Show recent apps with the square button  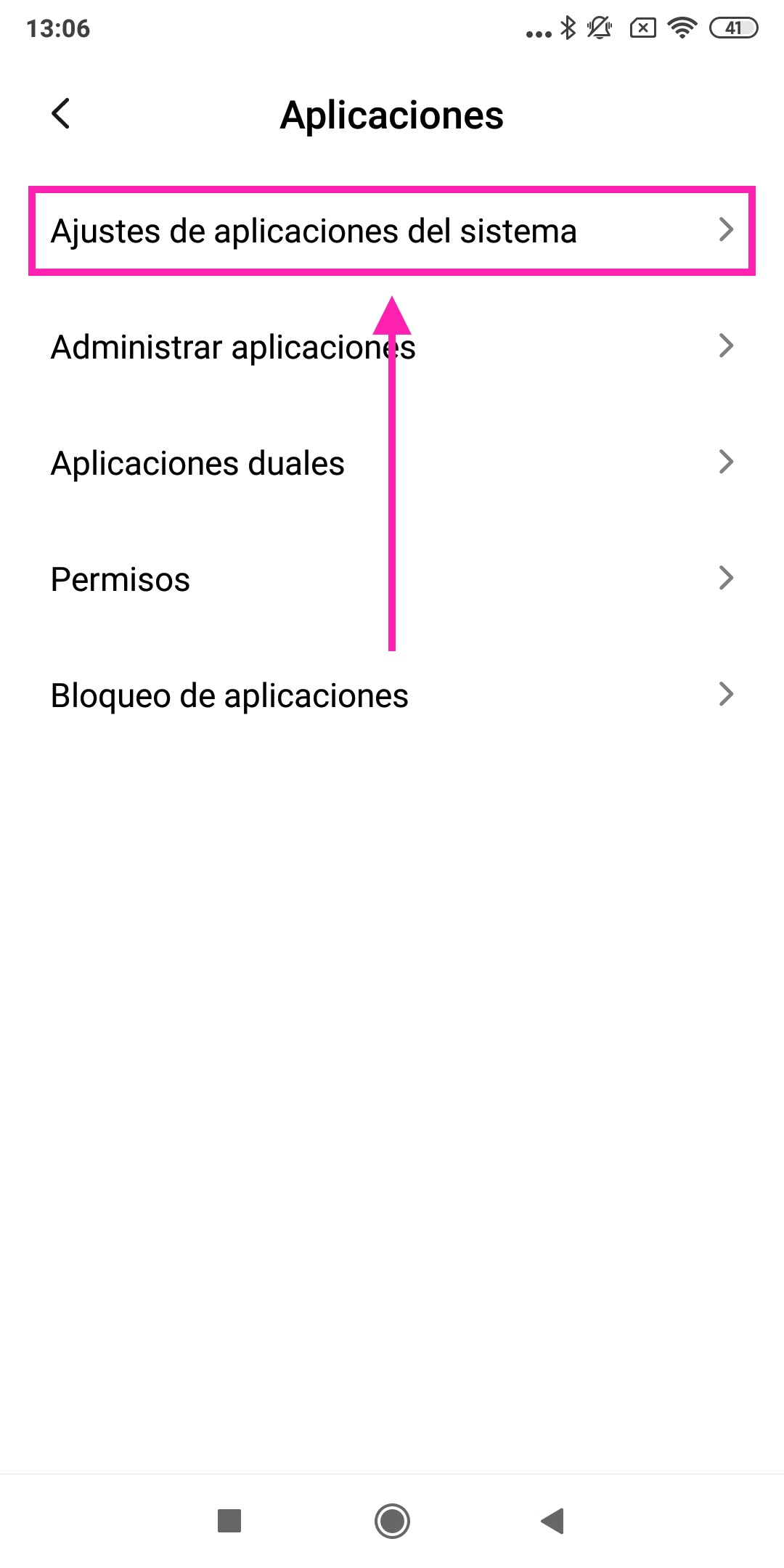[x=229, y=1520]
